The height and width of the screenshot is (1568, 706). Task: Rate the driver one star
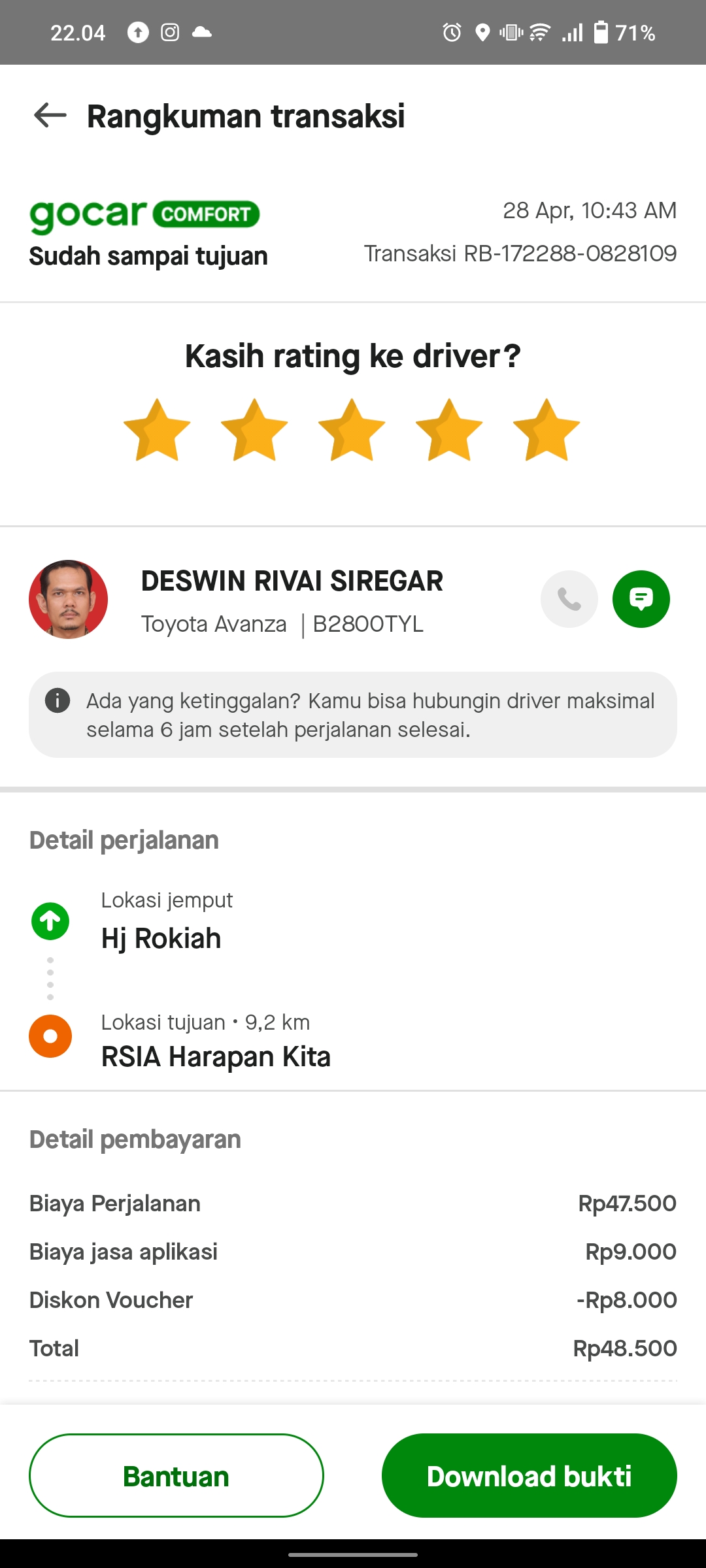[x=157, y=431]
